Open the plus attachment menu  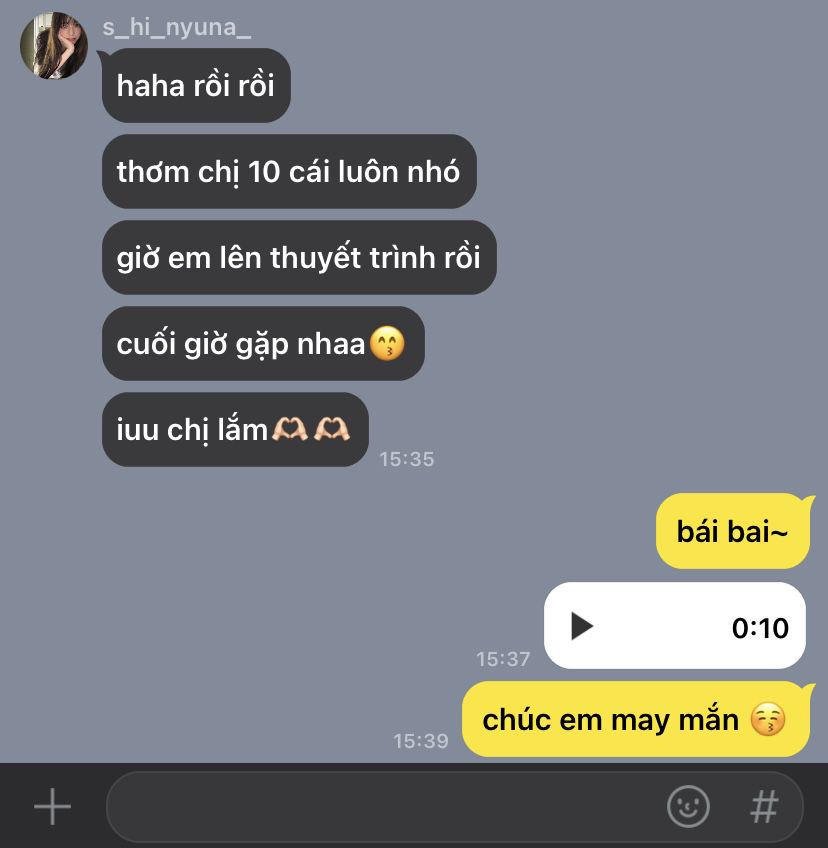click(52, 806)
